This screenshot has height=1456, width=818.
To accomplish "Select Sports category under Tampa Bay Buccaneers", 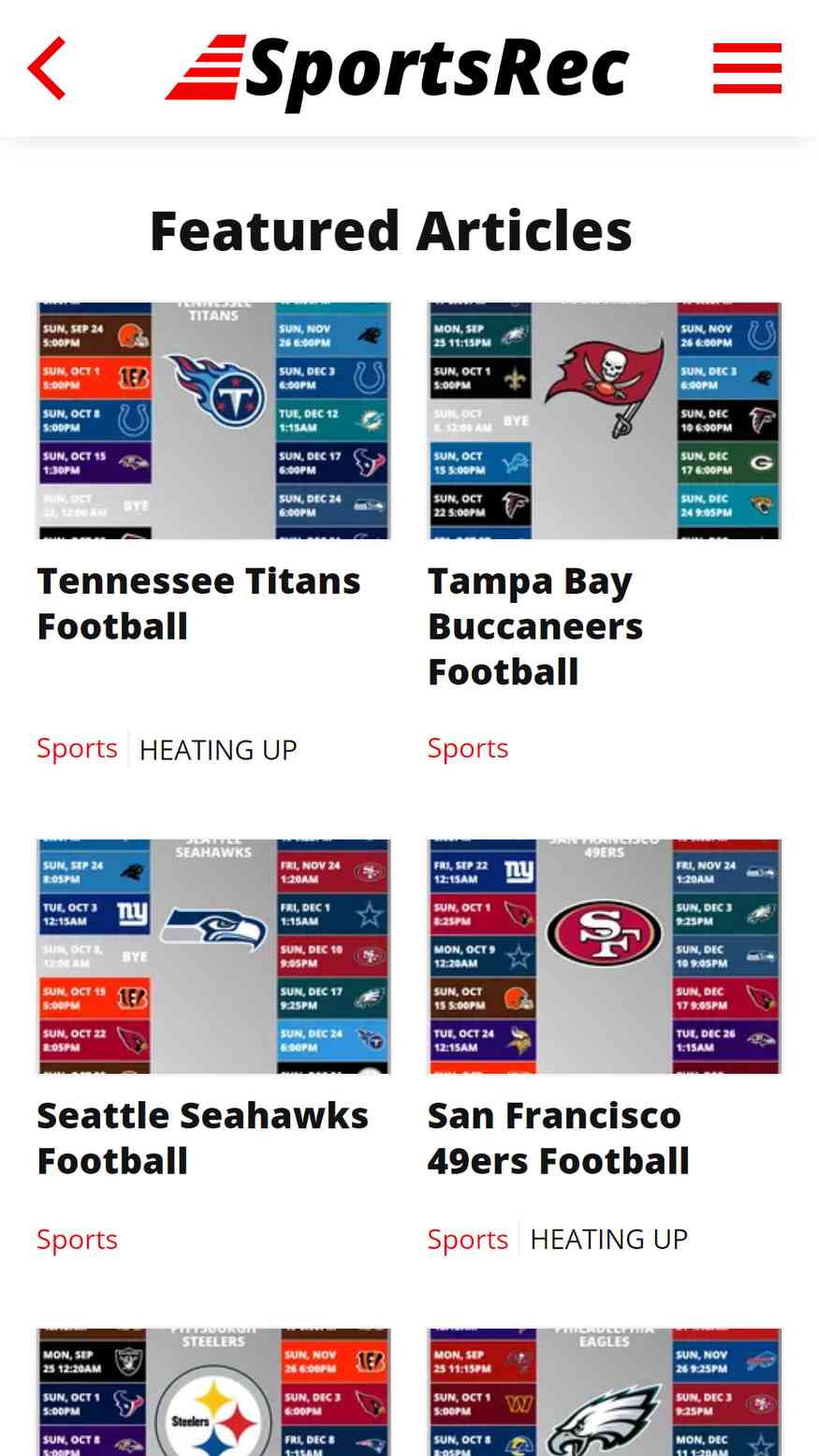I will (x=468, y=748).
